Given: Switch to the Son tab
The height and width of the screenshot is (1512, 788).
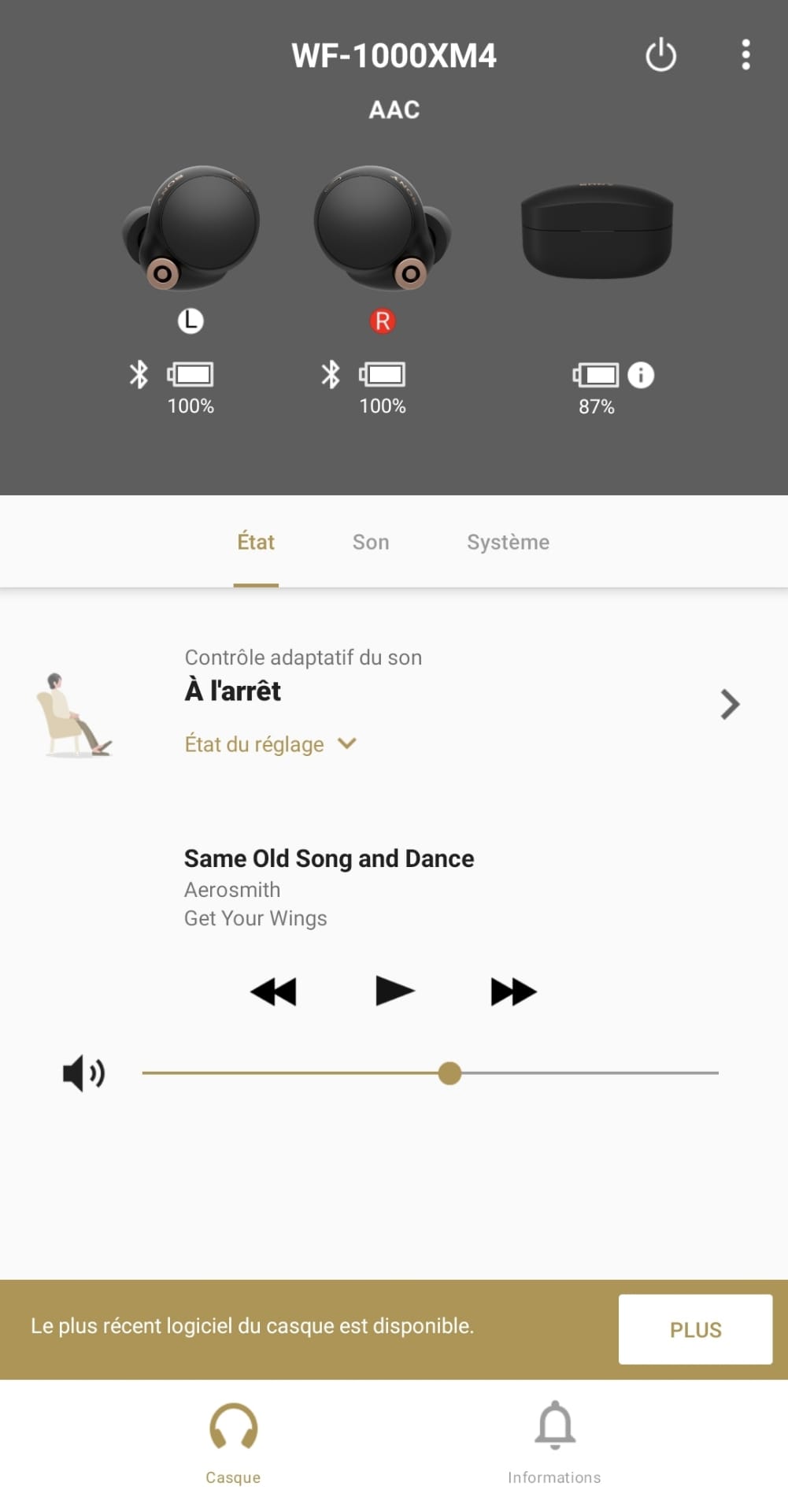Looking at the screenshot, I should (x=370, y=542).
